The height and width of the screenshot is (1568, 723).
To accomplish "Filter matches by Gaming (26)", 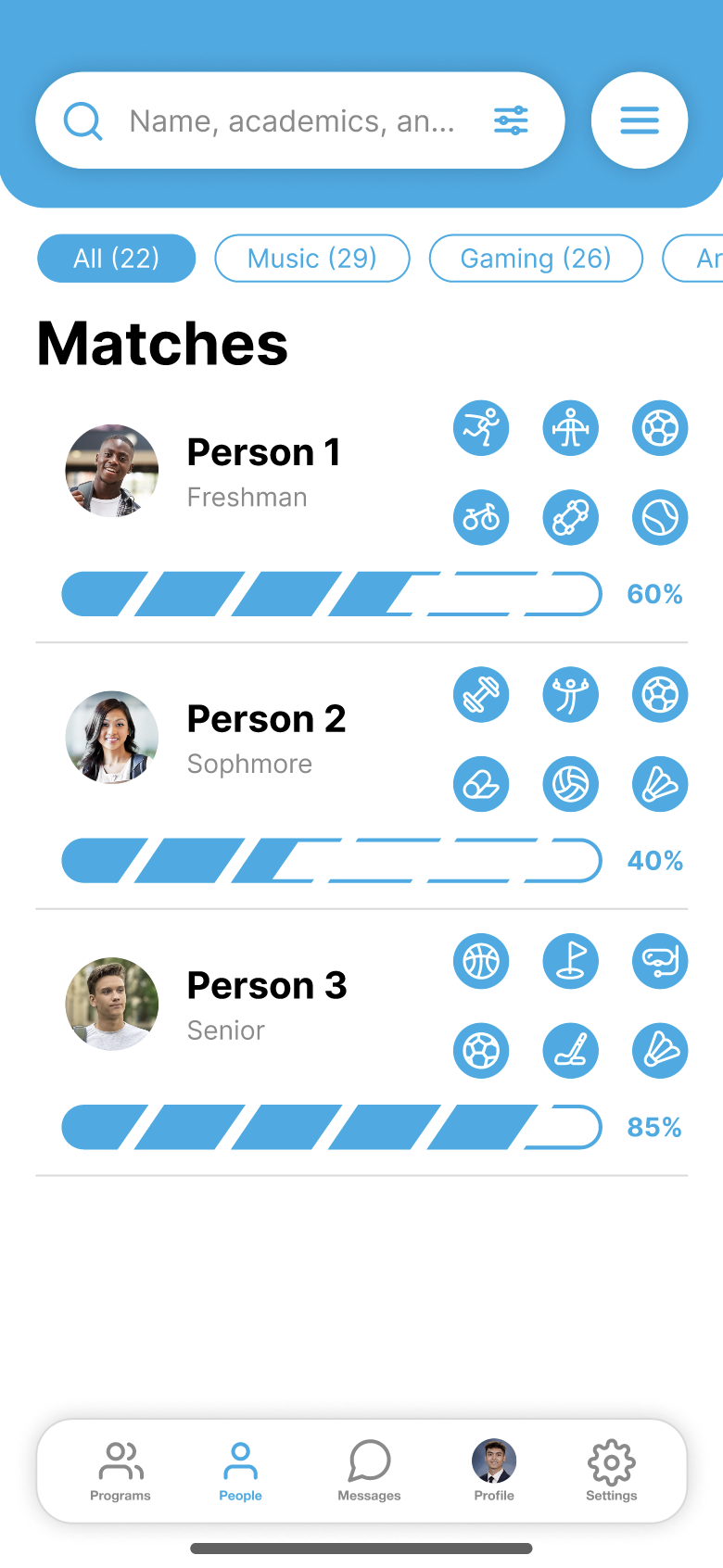I will pyautogui.click(x=536, y=258).
